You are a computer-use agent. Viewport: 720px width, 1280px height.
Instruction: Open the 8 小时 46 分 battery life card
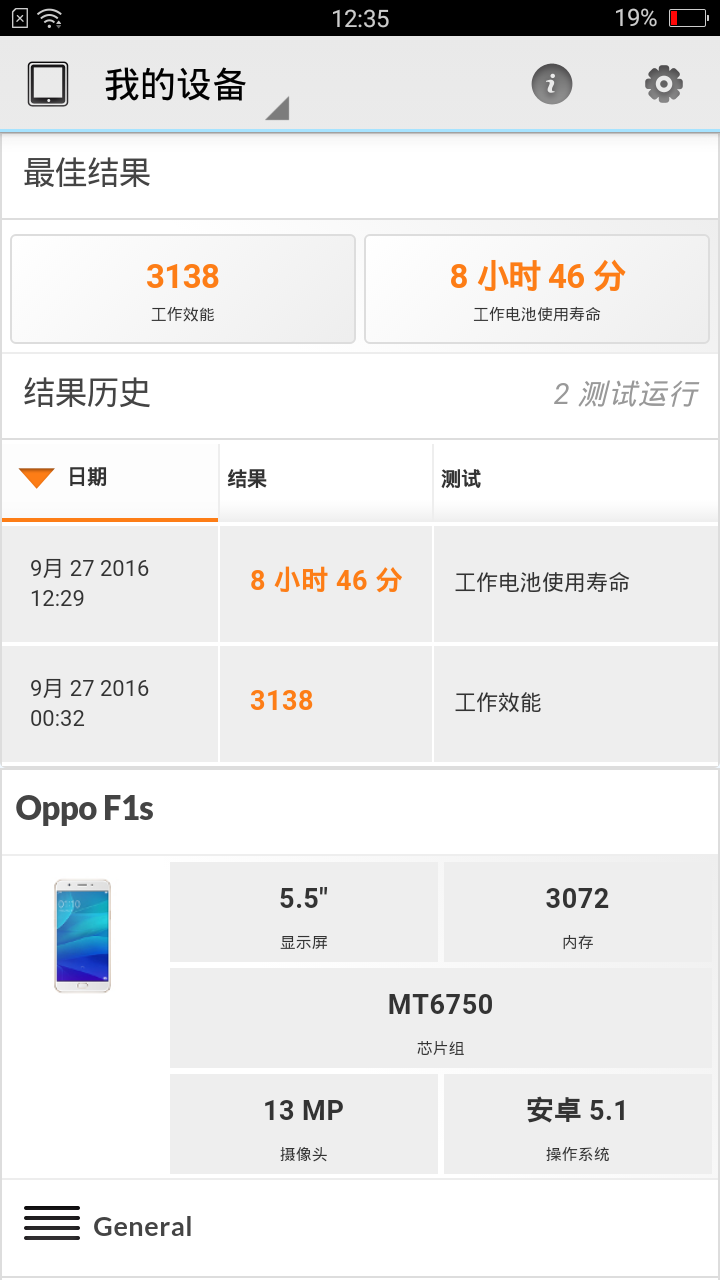(x=537, y=289)
